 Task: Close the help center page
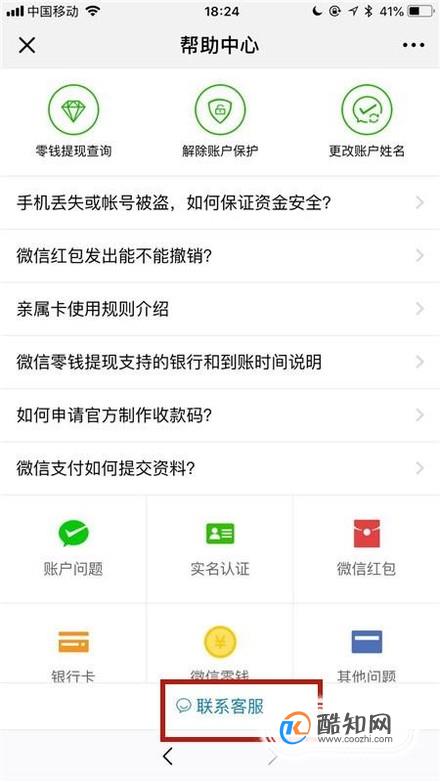tap(27, 45)
